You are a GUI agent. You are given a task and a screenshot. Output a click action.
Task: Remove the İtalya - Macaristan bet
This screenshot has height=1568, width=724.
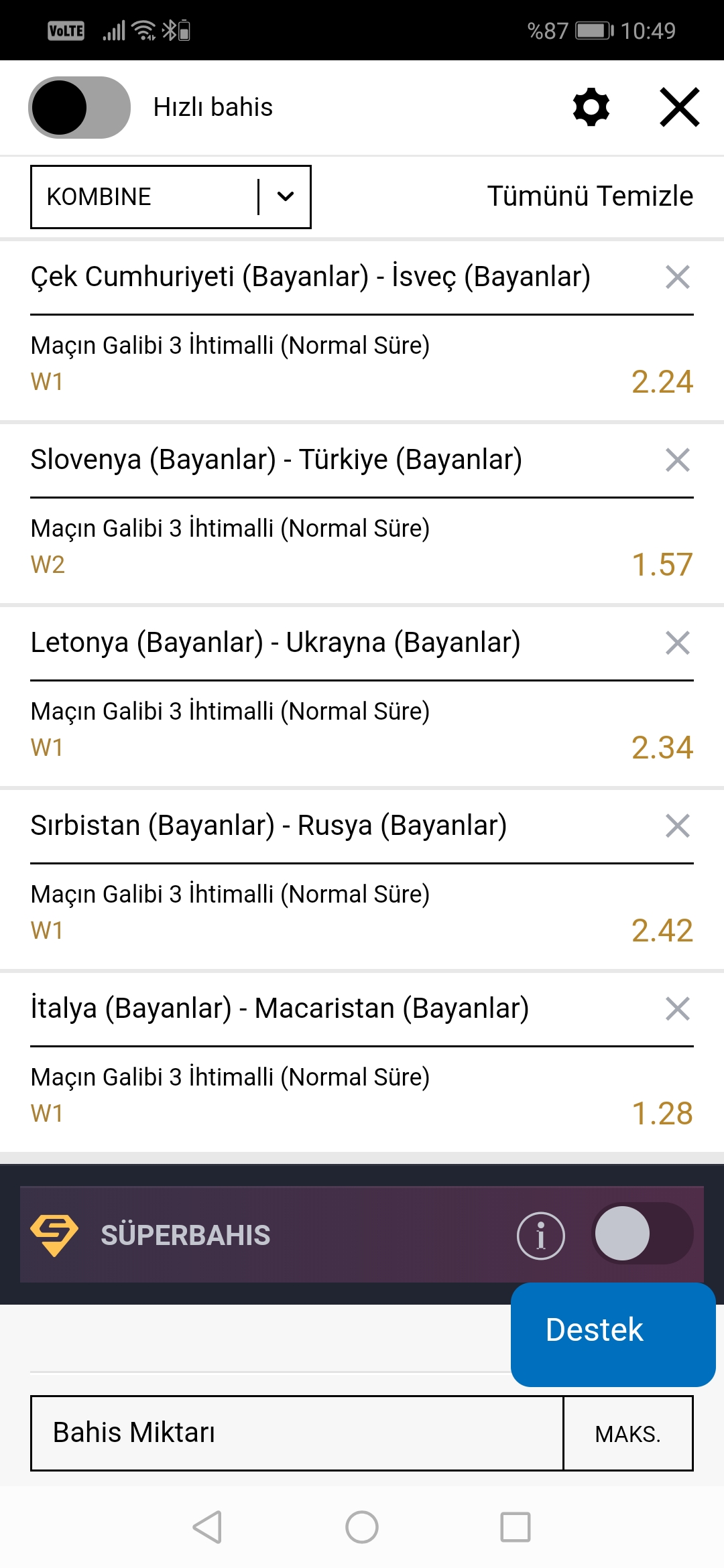[678, 1008]
